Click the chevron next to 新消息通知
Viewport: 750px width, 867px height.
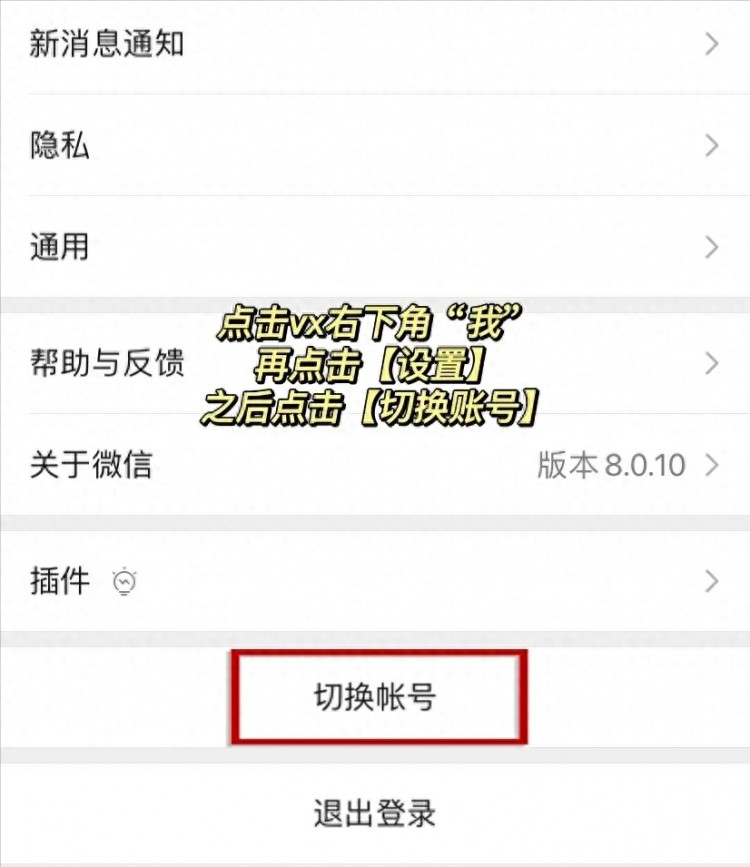point(711,44)
